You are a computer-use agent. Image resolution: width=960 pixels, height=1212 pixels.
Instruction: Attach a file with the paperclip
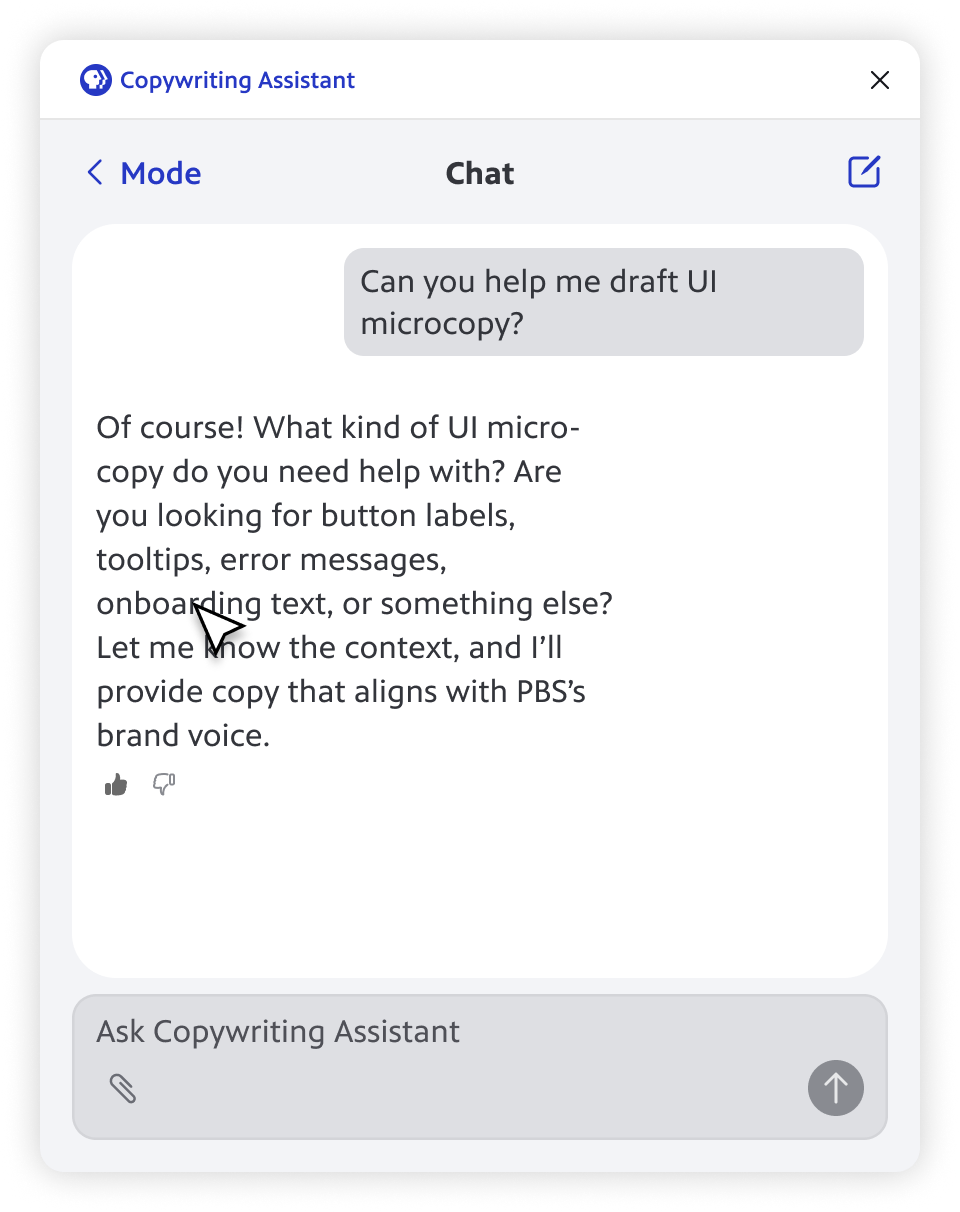pos(122,1088)
